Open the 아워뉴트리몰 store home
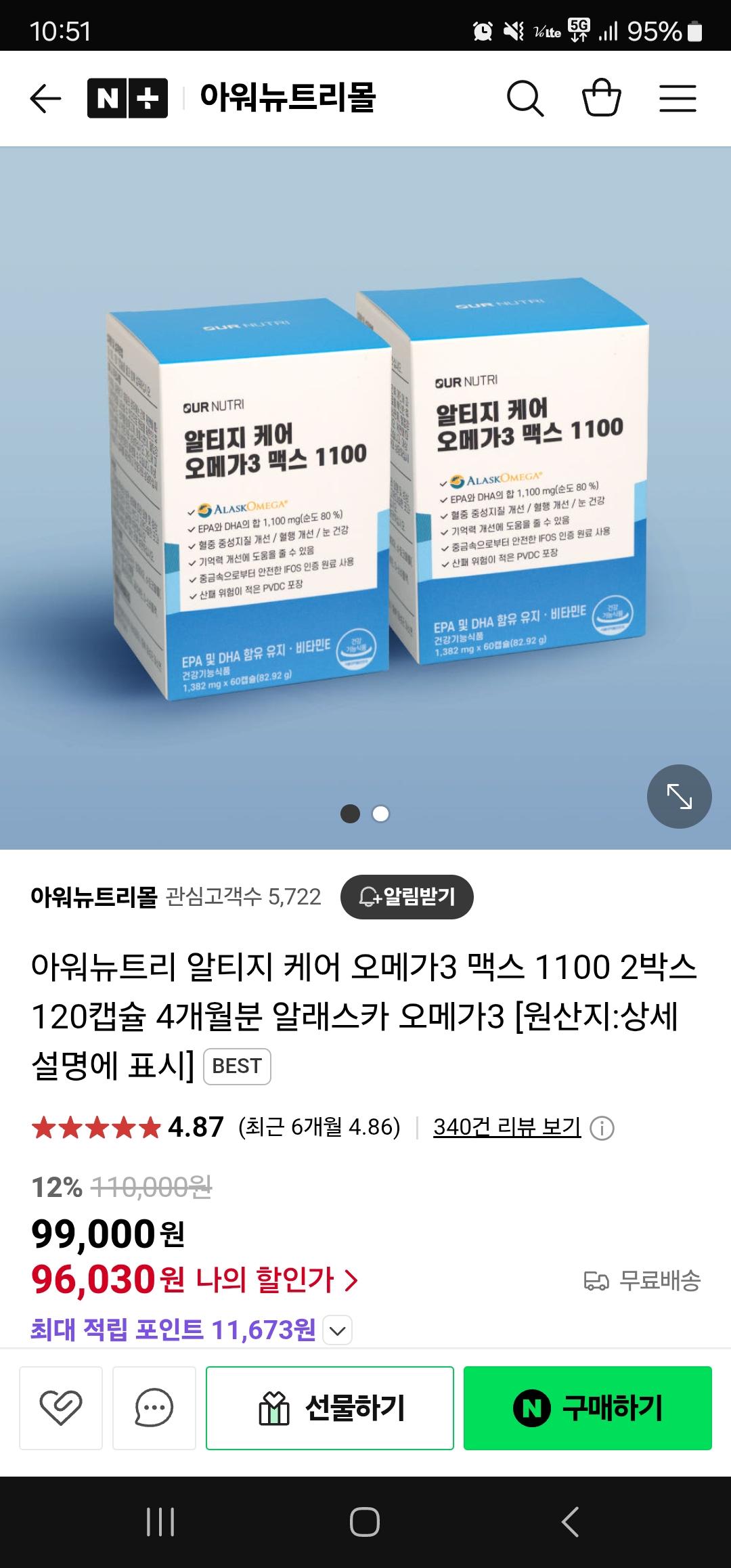This screenshot has height=1568, width=731. (288, 98)
